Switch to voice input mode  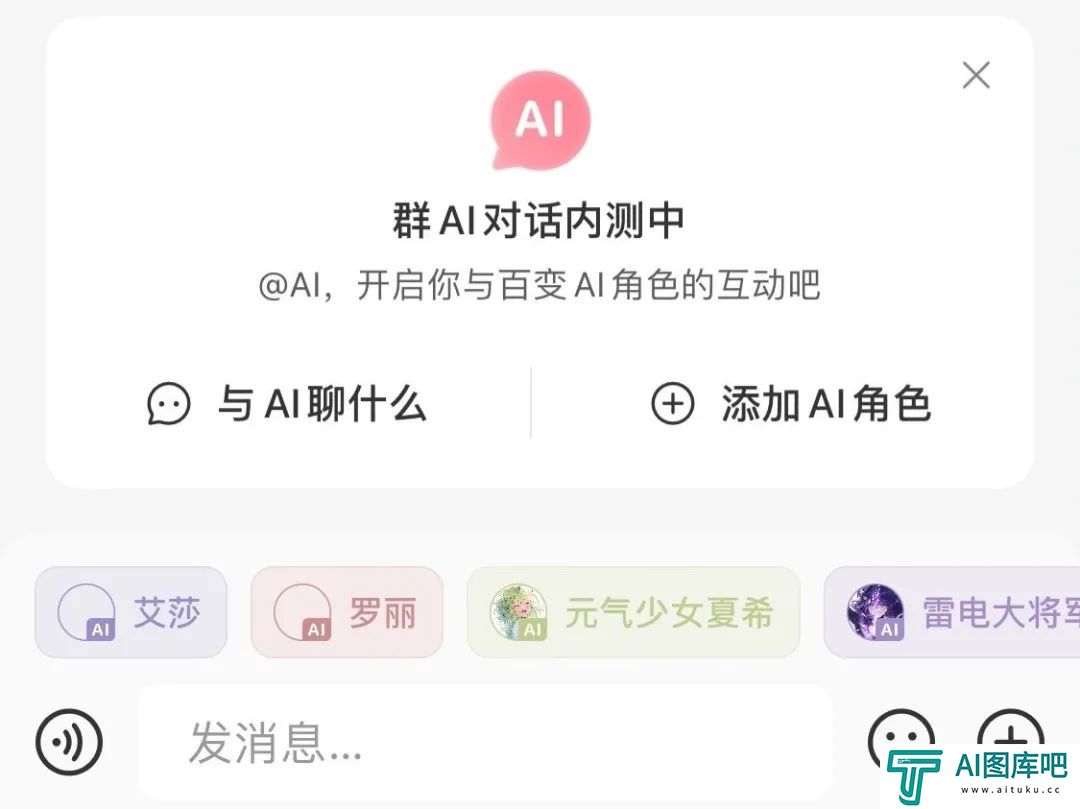click(x=69, y=742)
